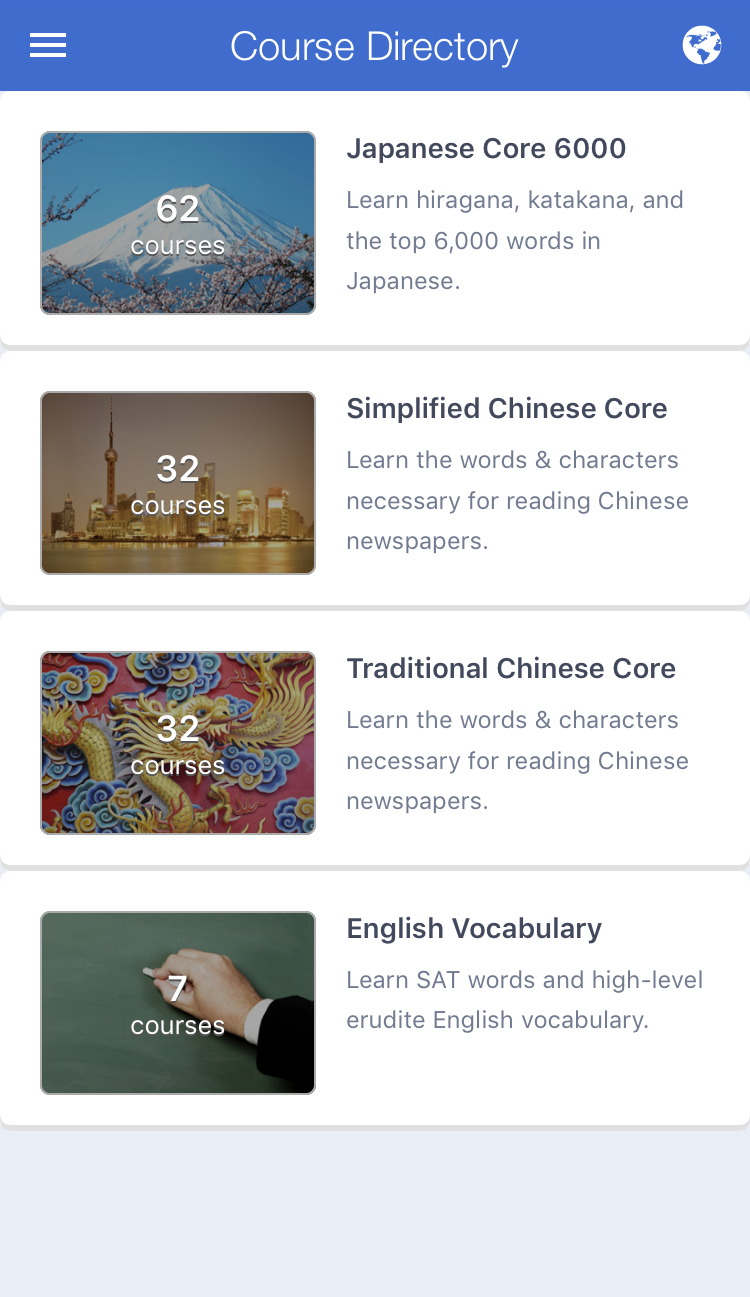View the Traditional Chinese Core courses
750x1297 pixels.
(x=375, y=738)
